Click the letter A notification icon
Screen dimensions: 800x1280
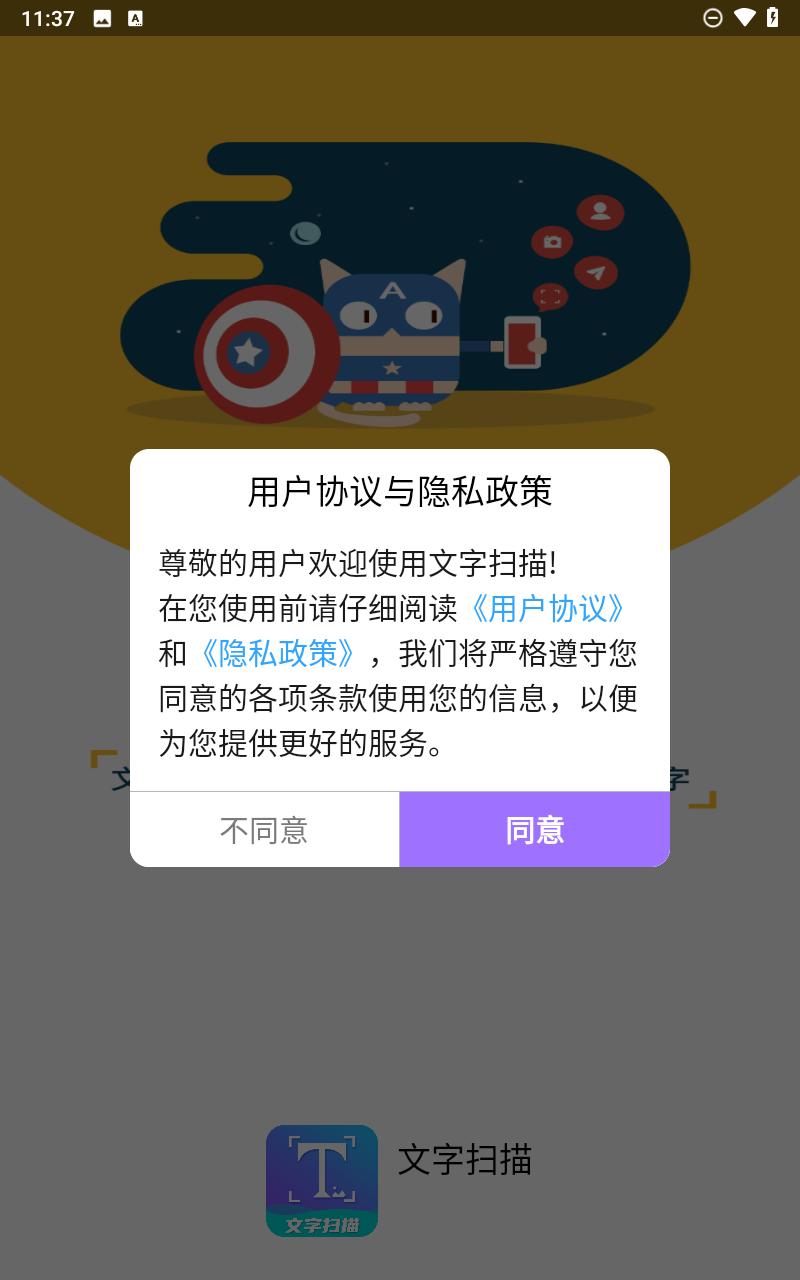point(135,16)
